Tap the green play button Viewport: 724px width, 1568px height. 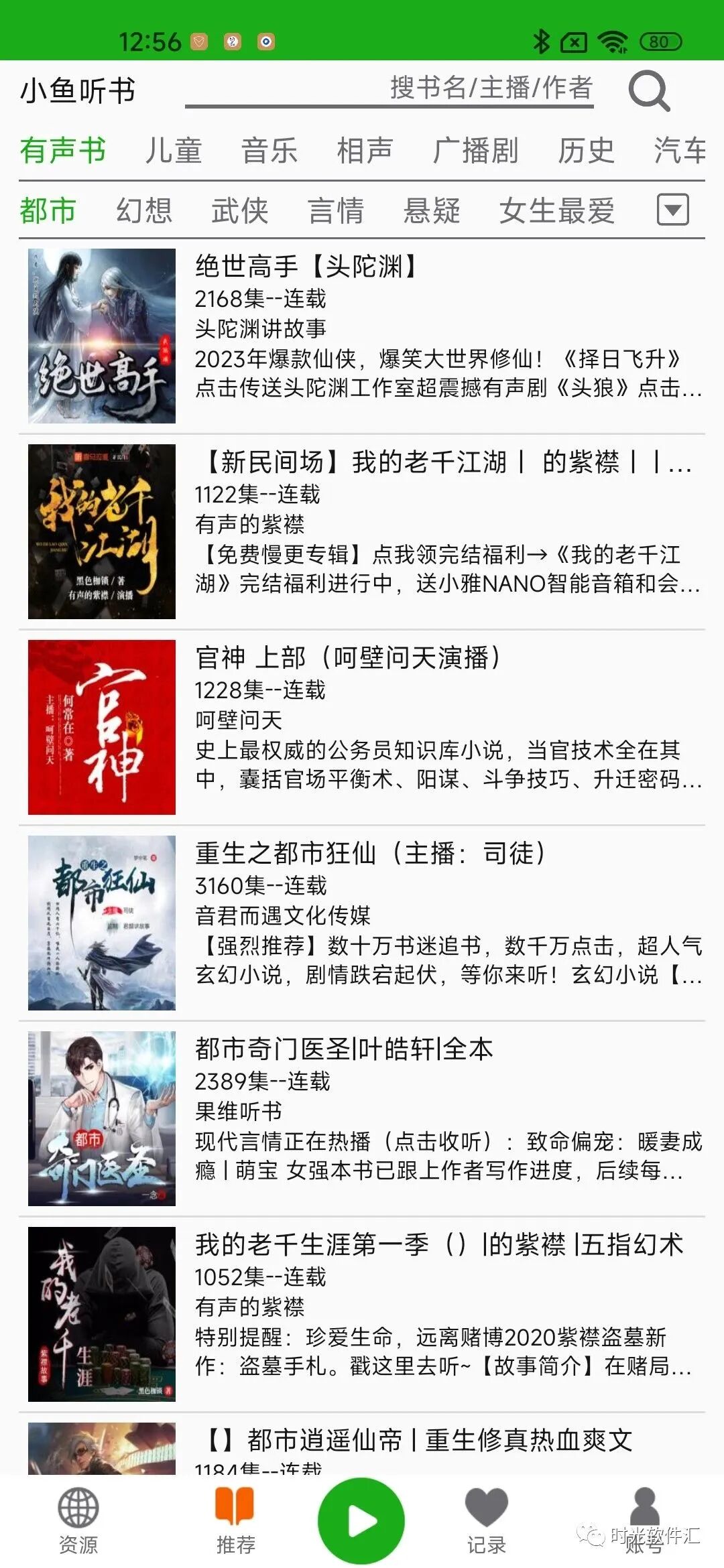click(361, 1521)
